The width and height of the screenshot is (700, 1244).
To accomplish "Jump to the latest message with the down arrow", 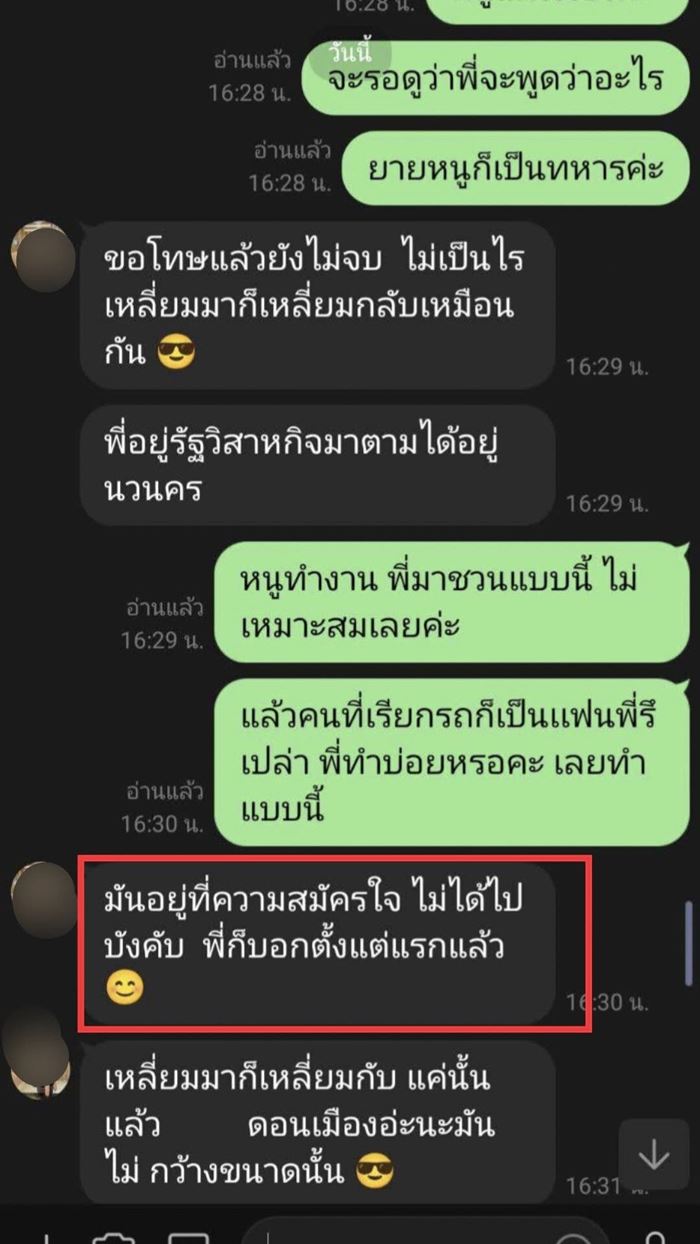I will point(654,1155).
